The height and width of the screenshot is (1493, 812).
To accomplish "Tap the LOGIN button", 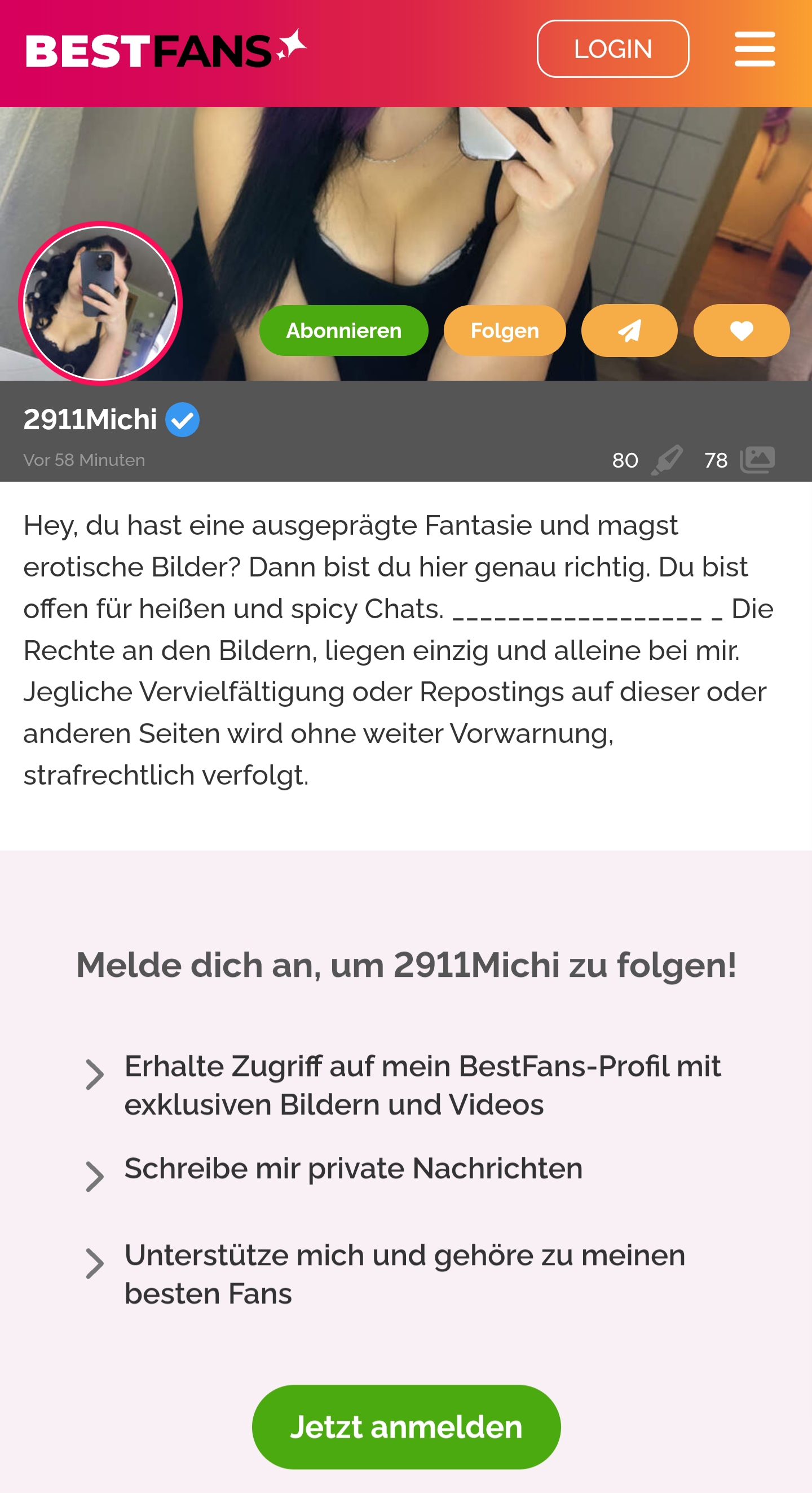I will click(612, 49).
